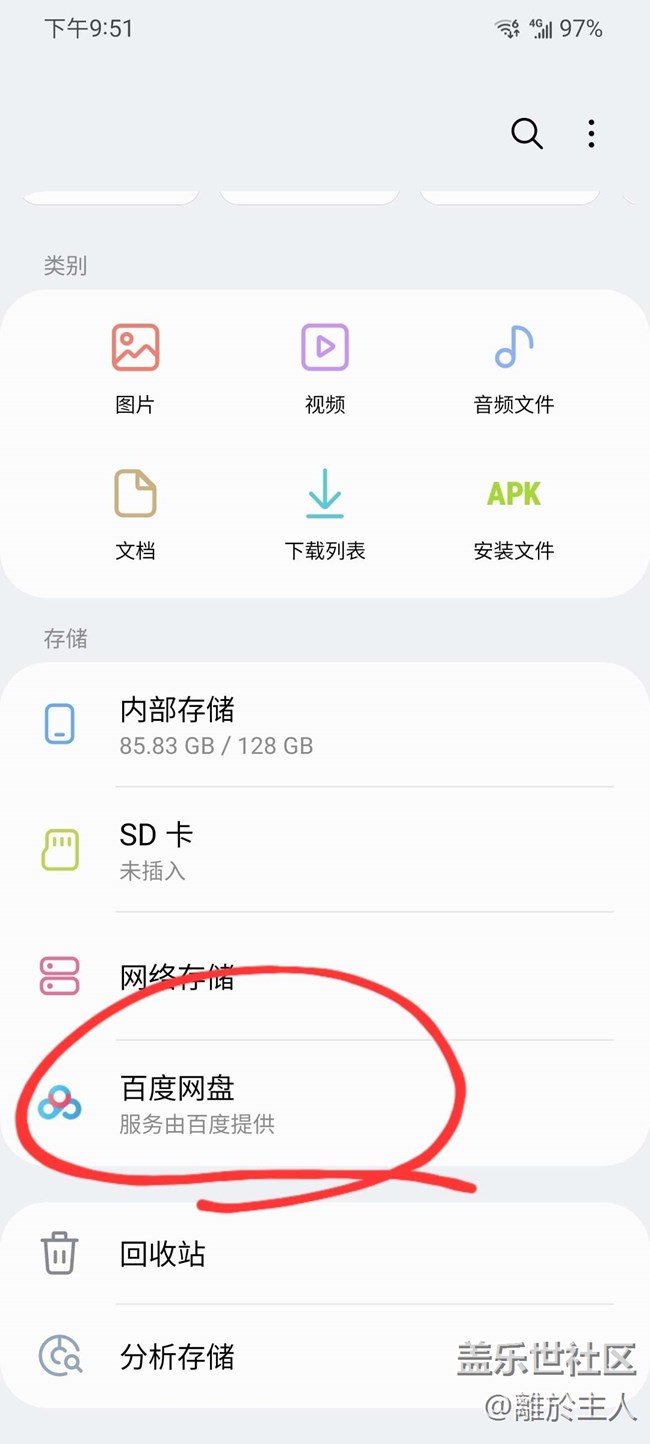Open the three-dot overflow menu
Screen dimensions: 650x1444
pos(591,133)
